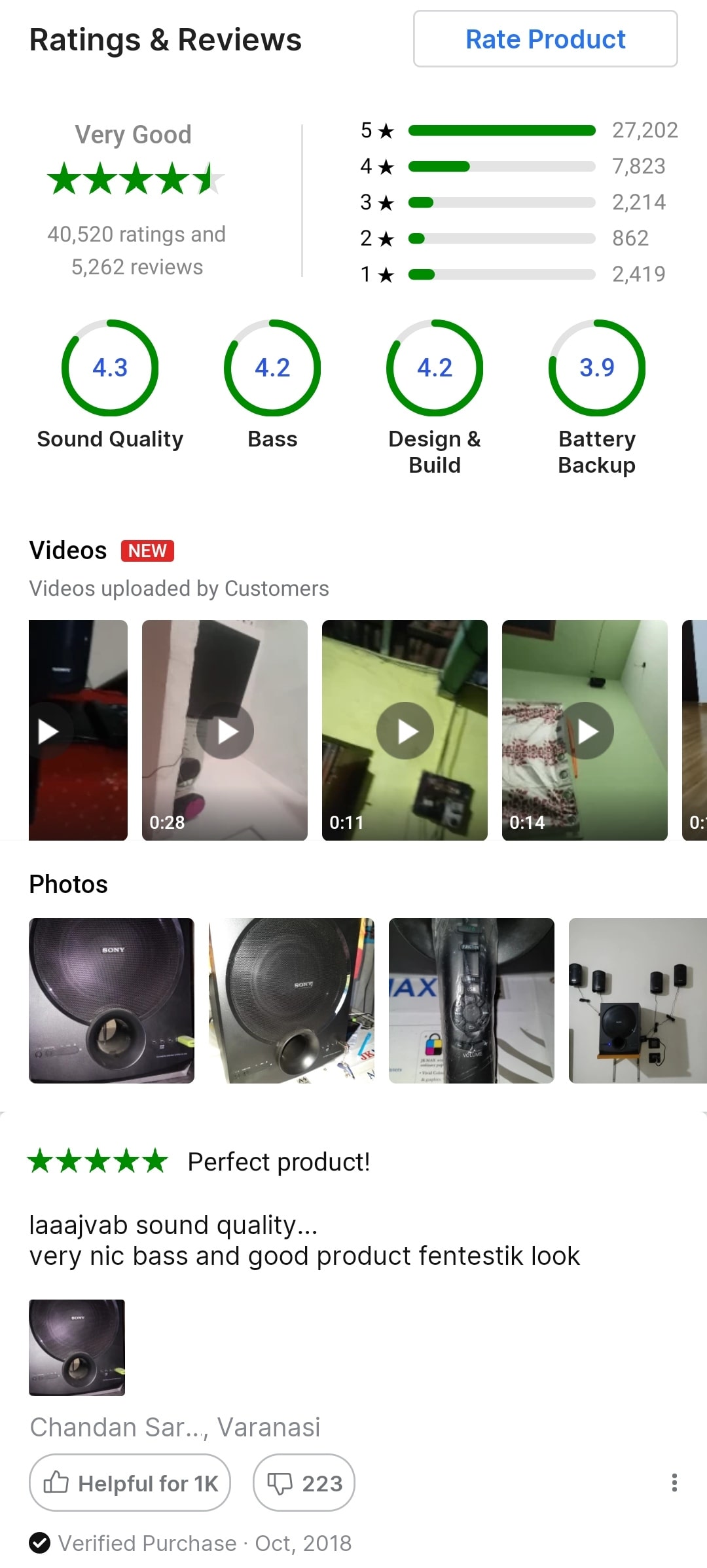Open the second photo of subwoofer with cables
The height and width of the screenshot is (1568, 707).
(x=291, y=1000)
